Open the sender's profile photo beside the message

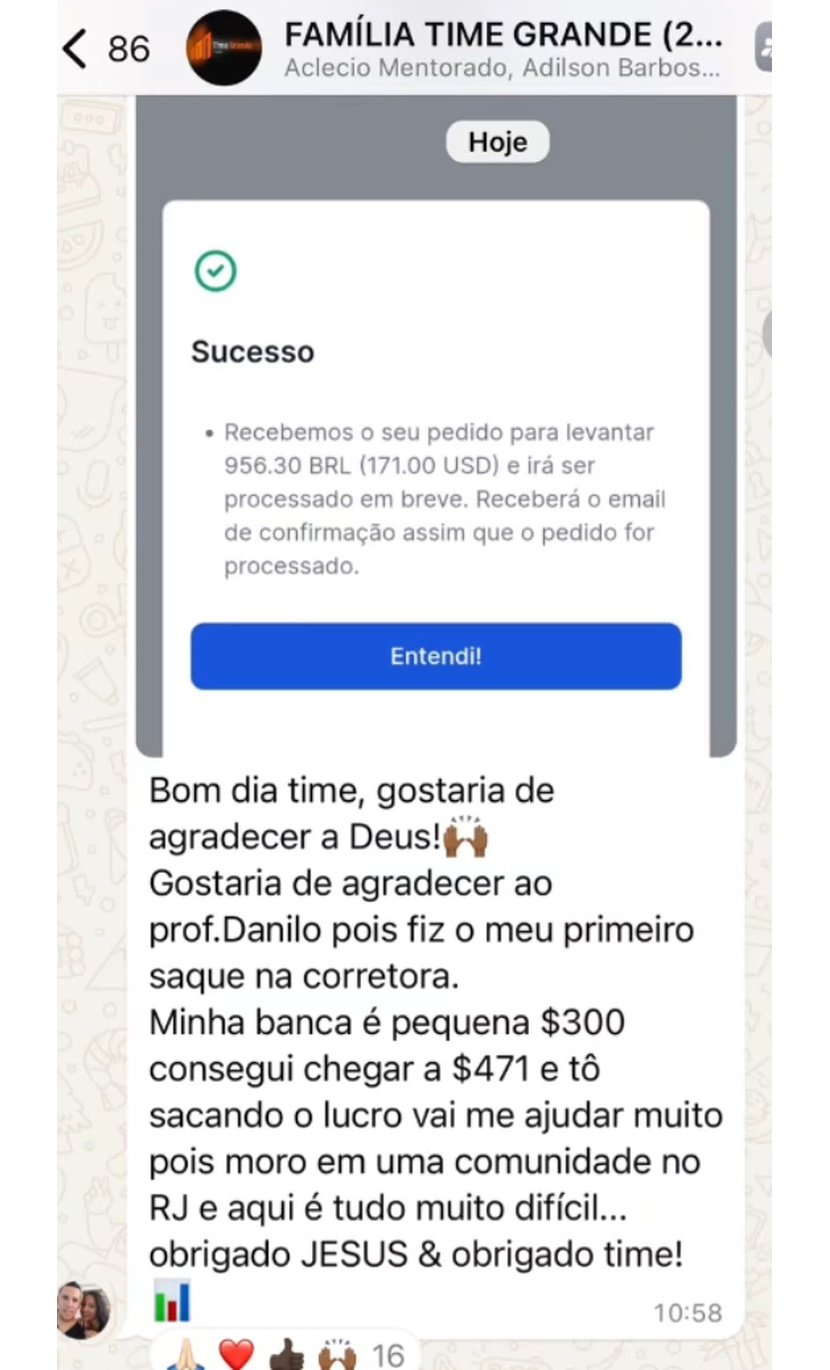coord(84,1309)
